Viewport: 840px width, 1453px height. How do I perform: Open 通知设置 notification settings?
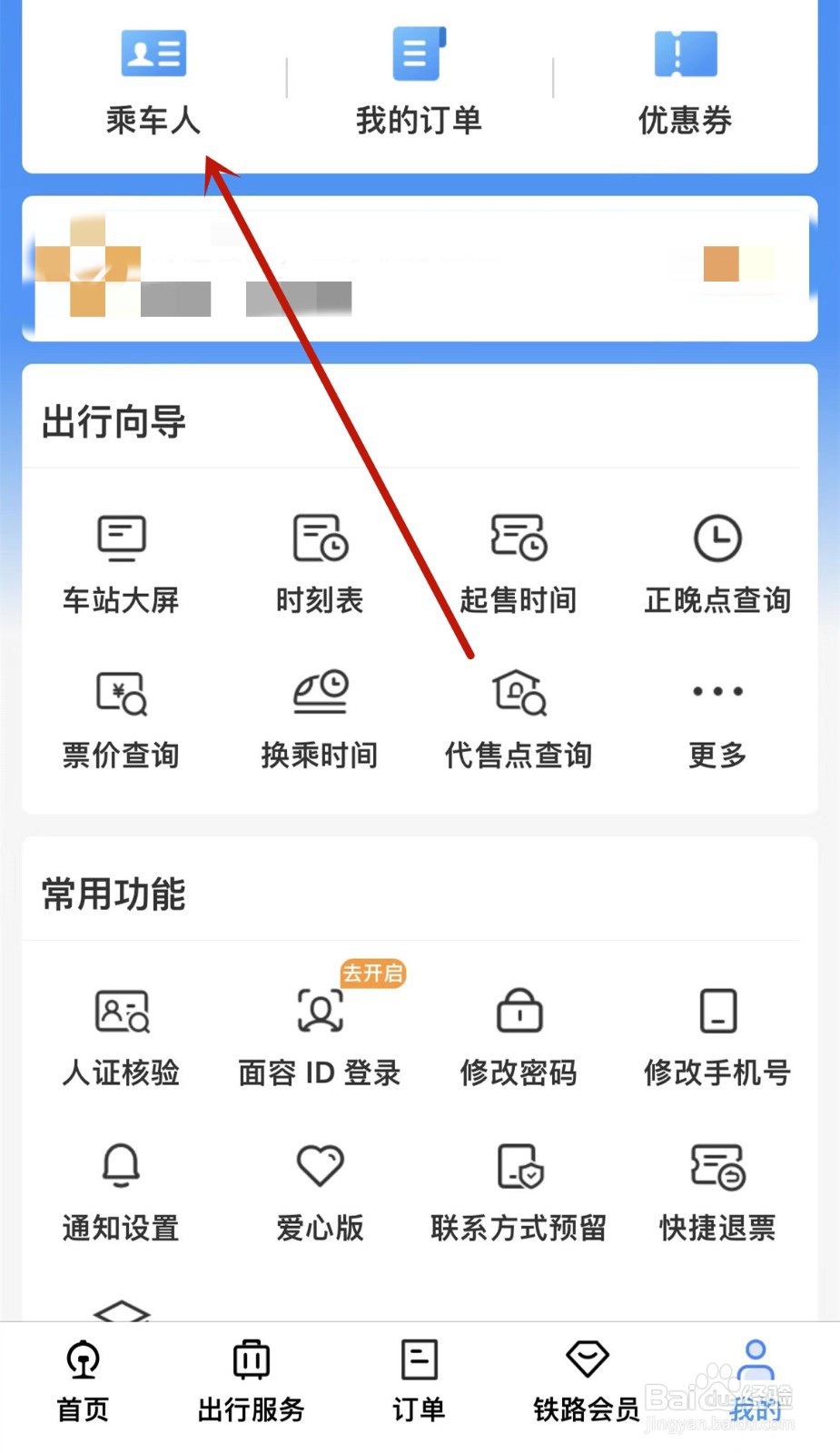pos(121,1191)
